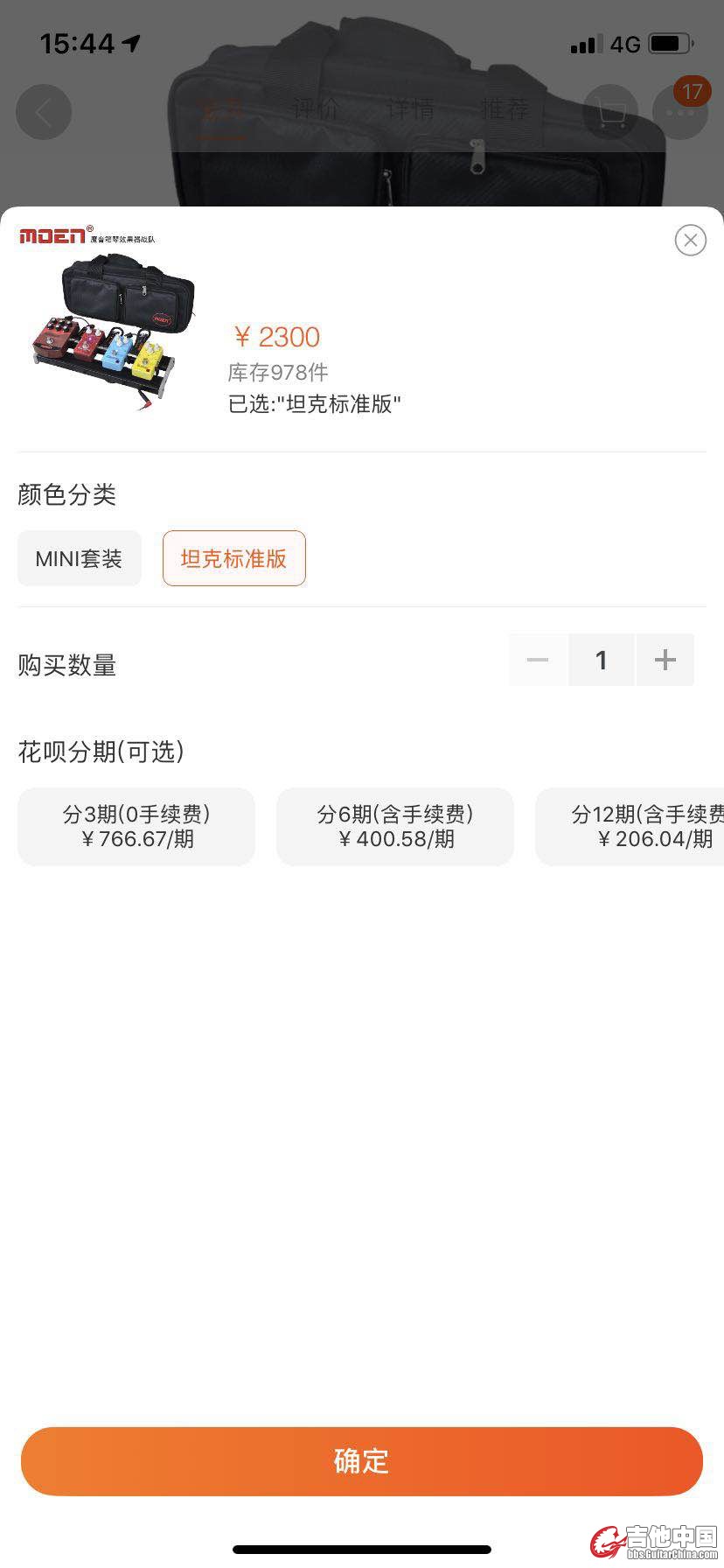Edit the quantity field showing 1
The width and height of the screenshot is (724, 1568).
click(x=601, y=660)
